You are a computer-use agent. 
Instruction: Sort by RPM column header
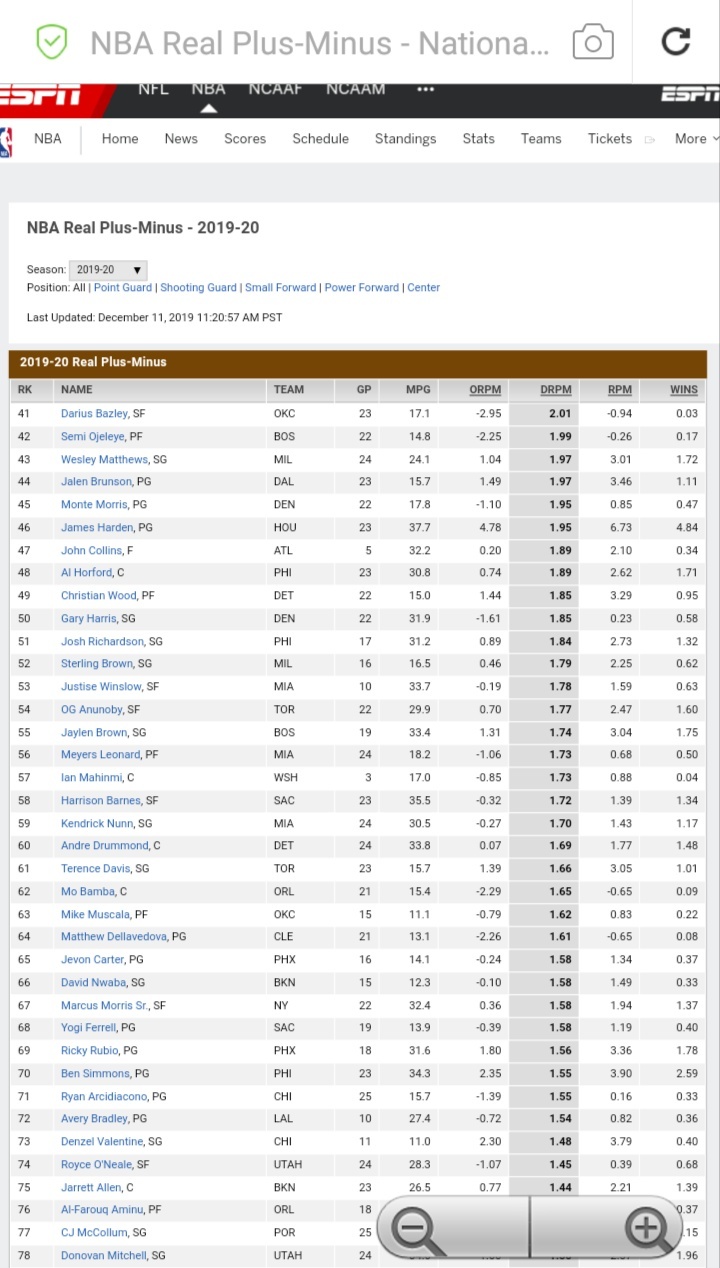tap(620, 390)
